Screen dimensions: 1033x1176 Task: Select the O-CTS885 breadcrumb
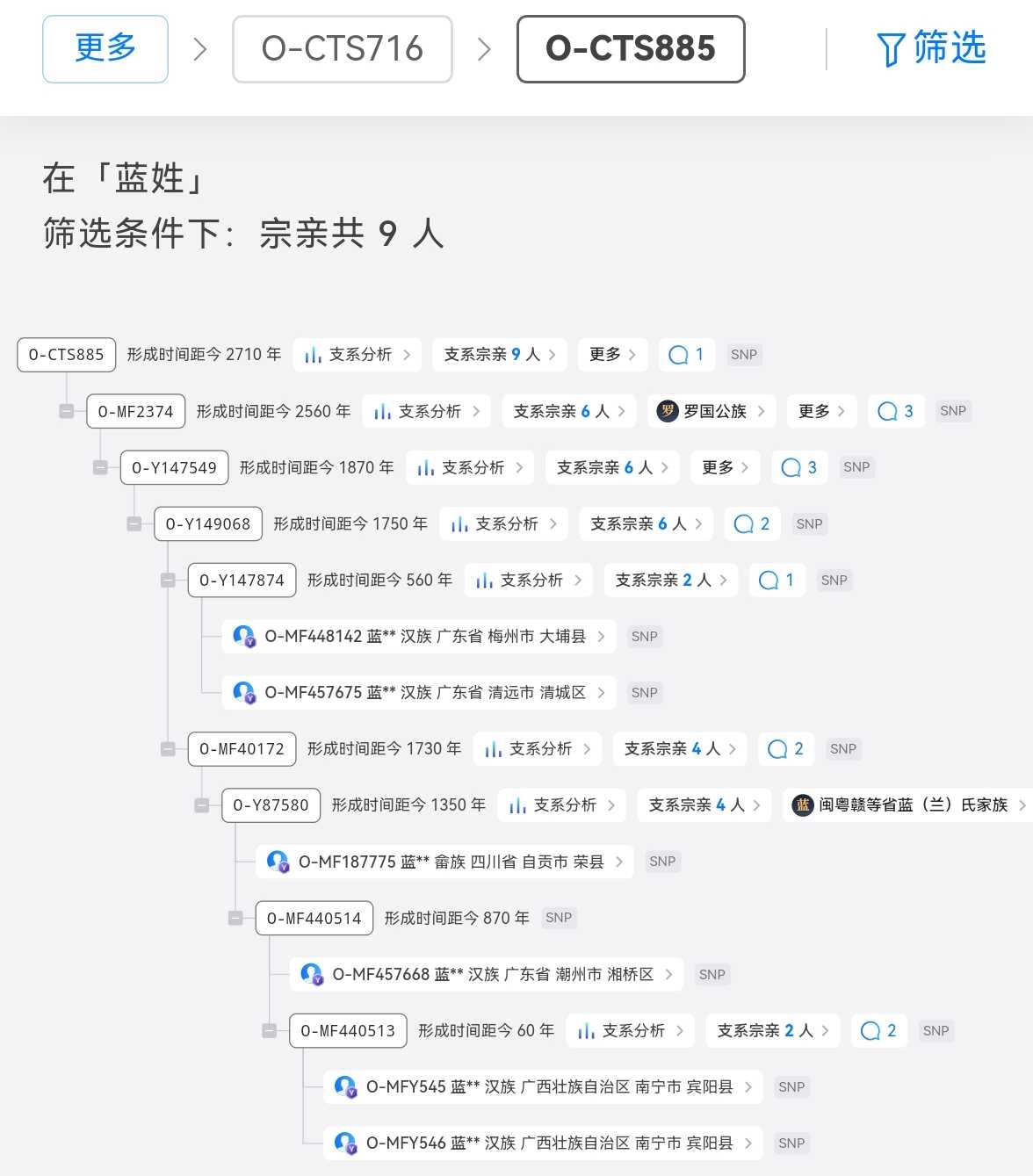coord(631,49)
